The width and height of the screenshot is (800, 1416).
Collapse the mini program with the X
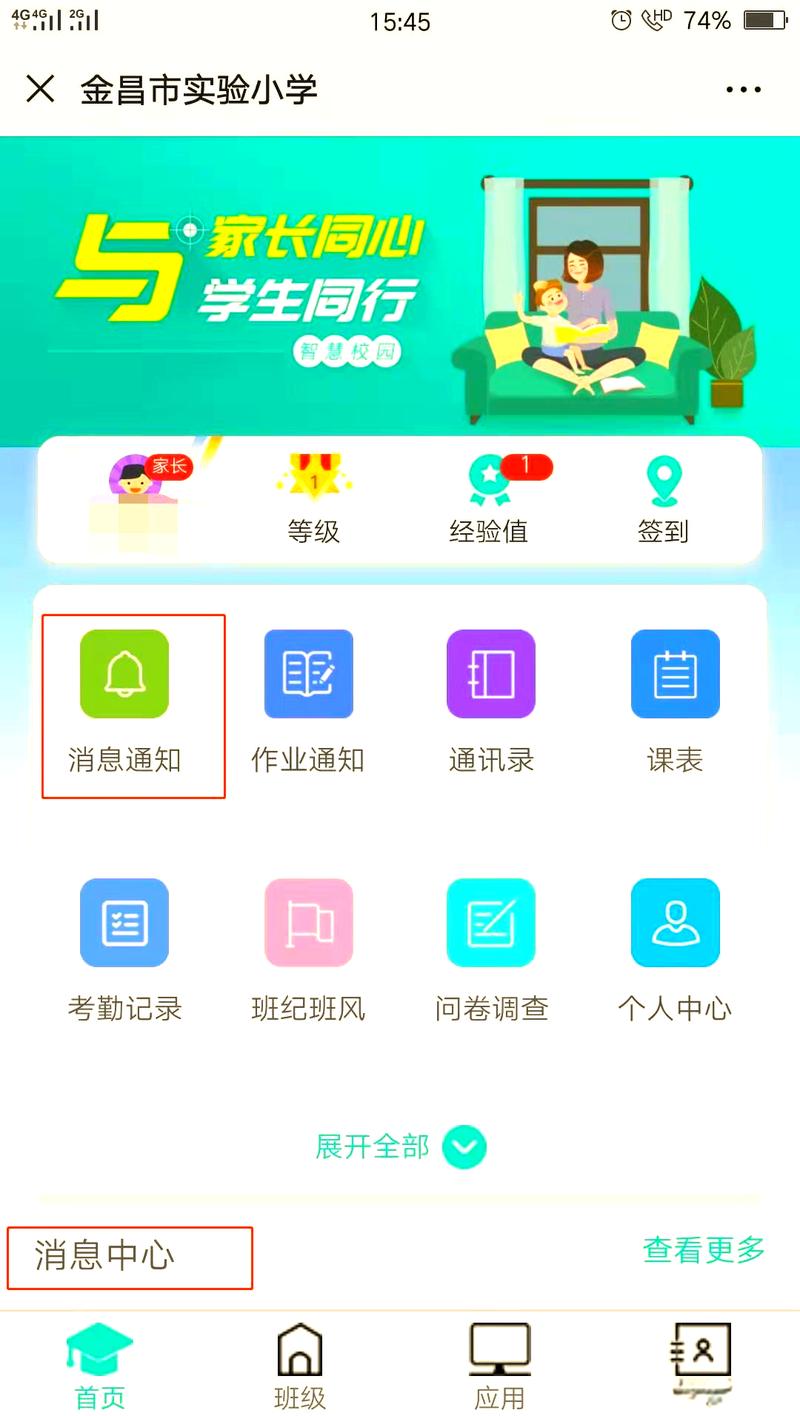(40, 88)
